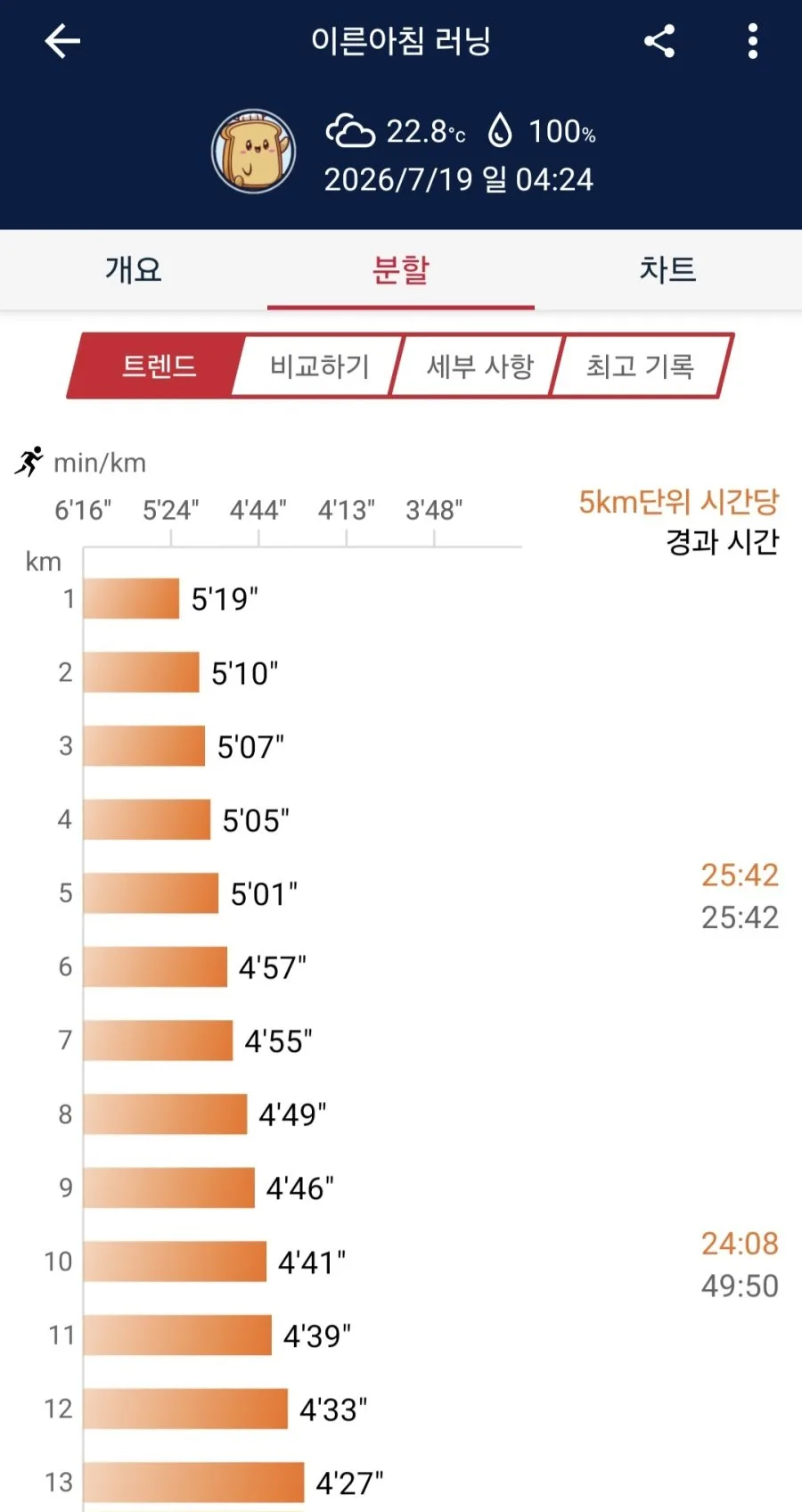Go back with the arrow icon
Viewport: 802px width, 1512px height.
pyautogui.click(x=62, y=41)
